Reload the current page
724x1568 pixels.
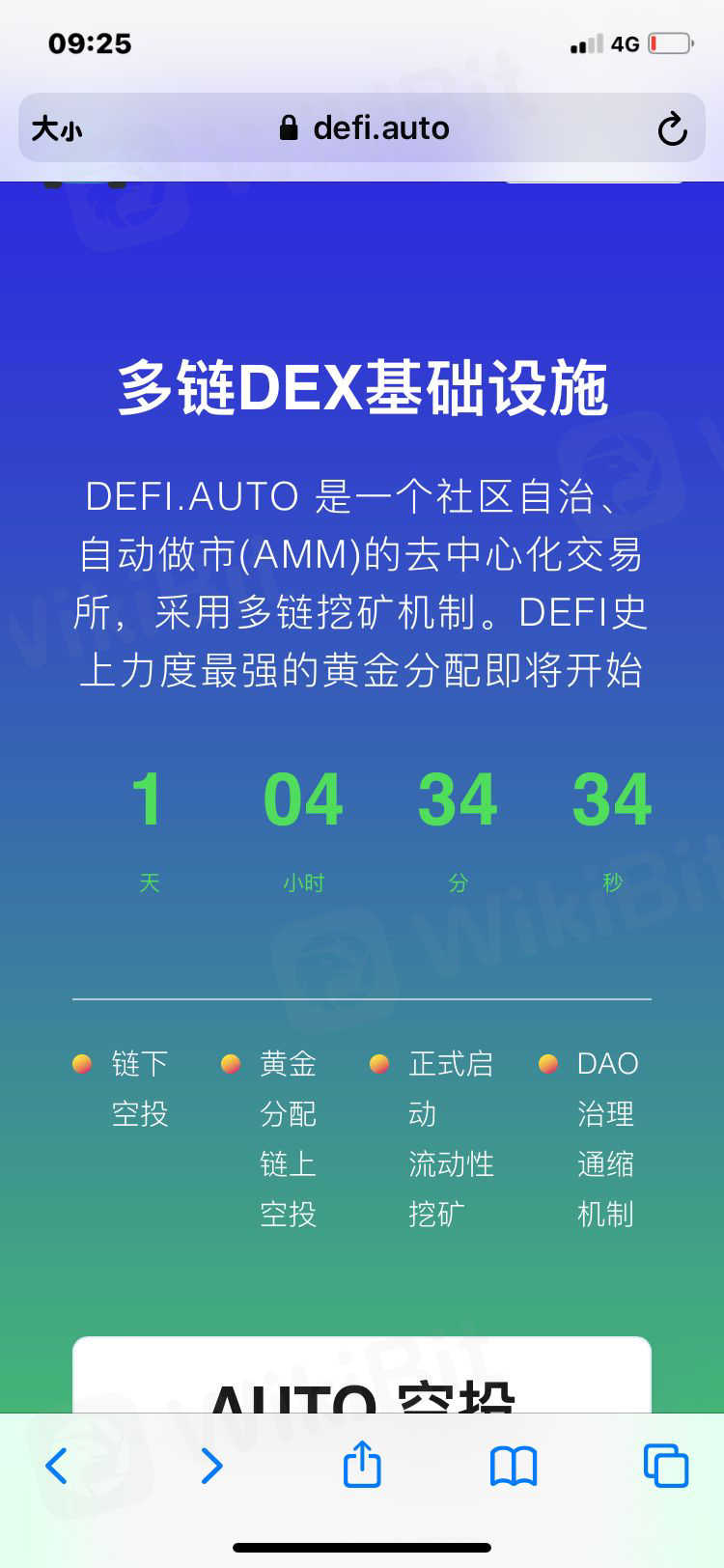[672, 128]
